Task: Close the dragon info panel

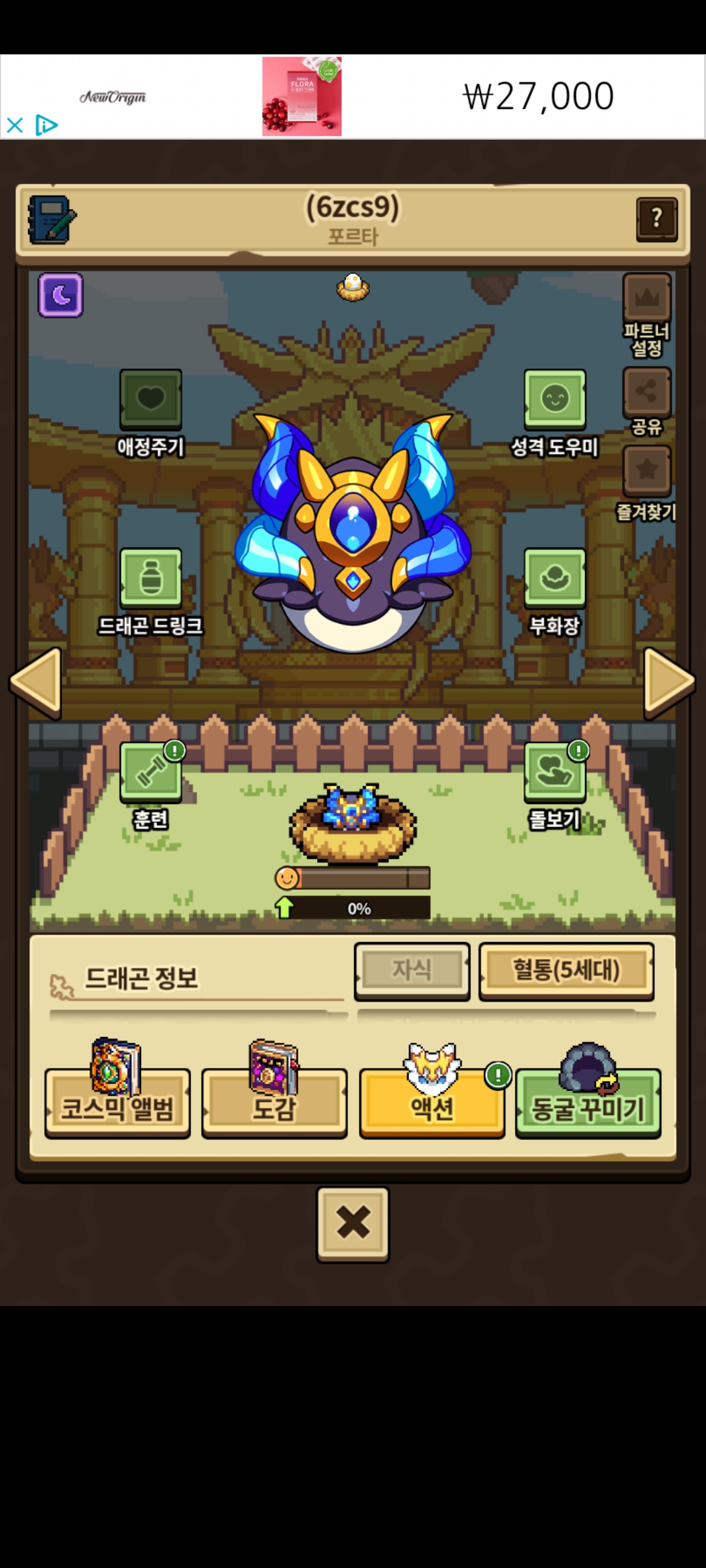Action: (x=353, y=1223)
